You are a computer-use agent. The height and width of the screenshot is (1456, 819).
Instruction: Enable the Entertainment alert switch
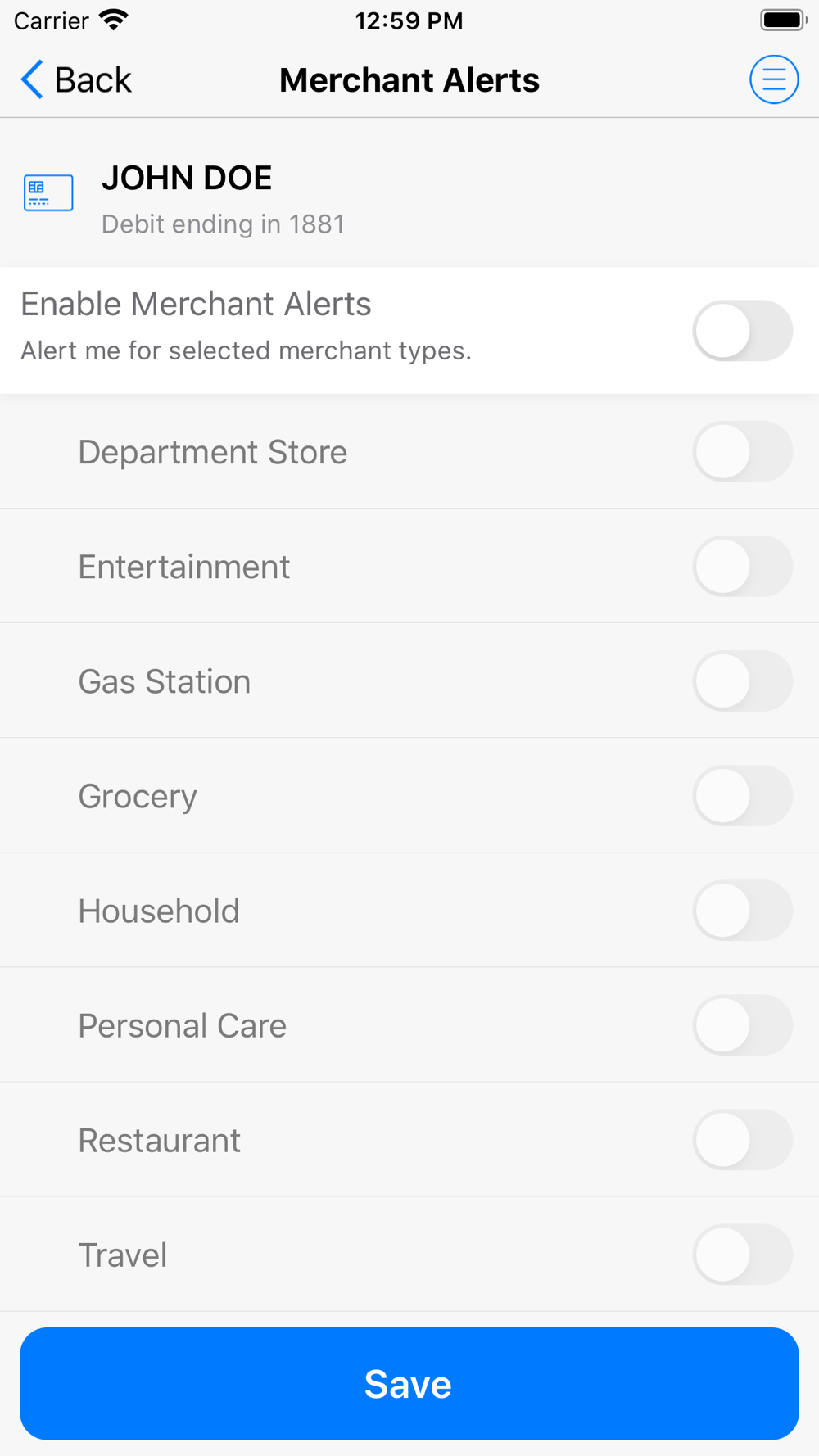pos(743,567)
